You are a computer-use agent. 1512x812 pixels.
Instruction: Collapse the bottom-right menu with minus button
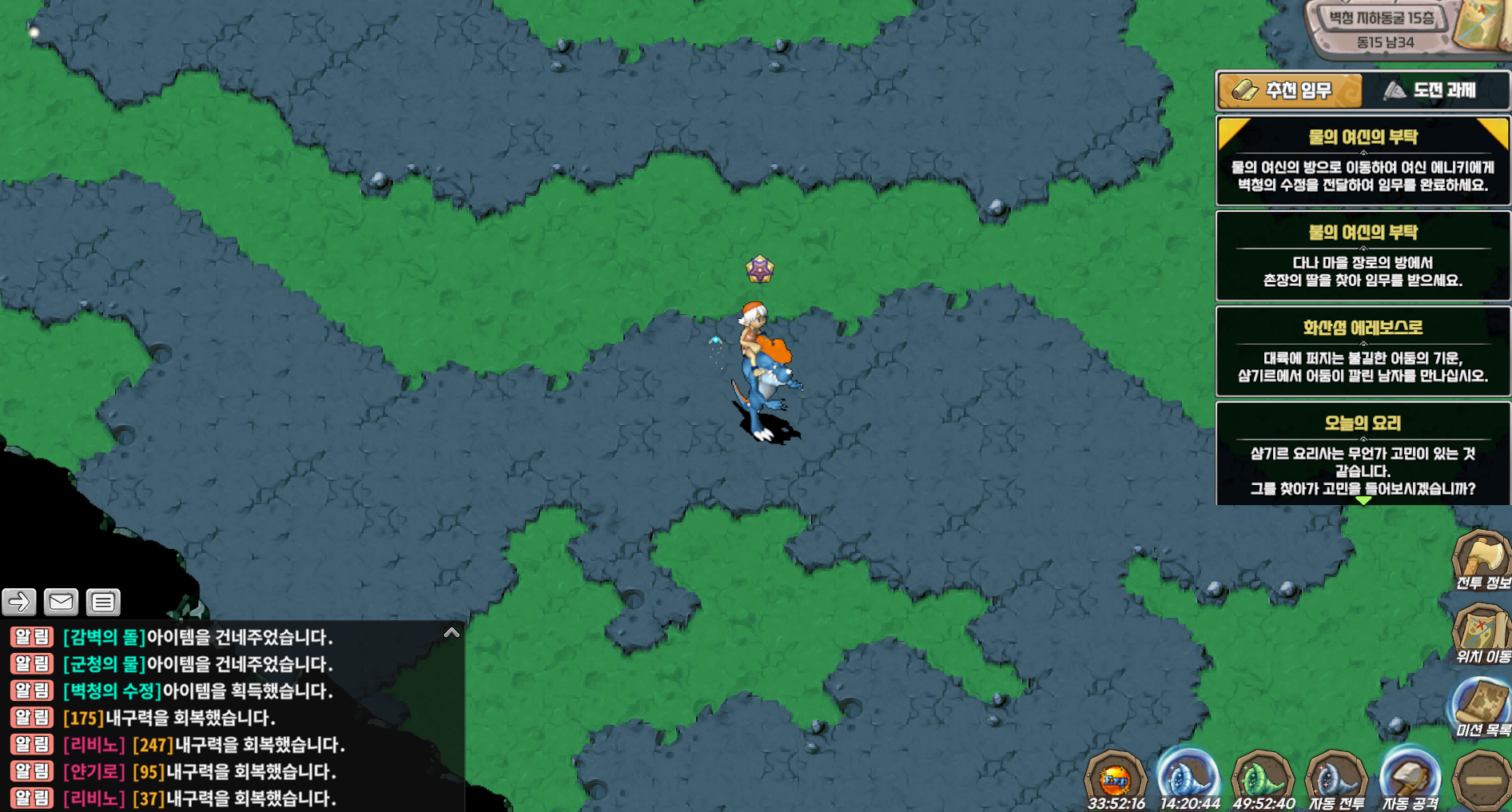[x=1482, y=781]
